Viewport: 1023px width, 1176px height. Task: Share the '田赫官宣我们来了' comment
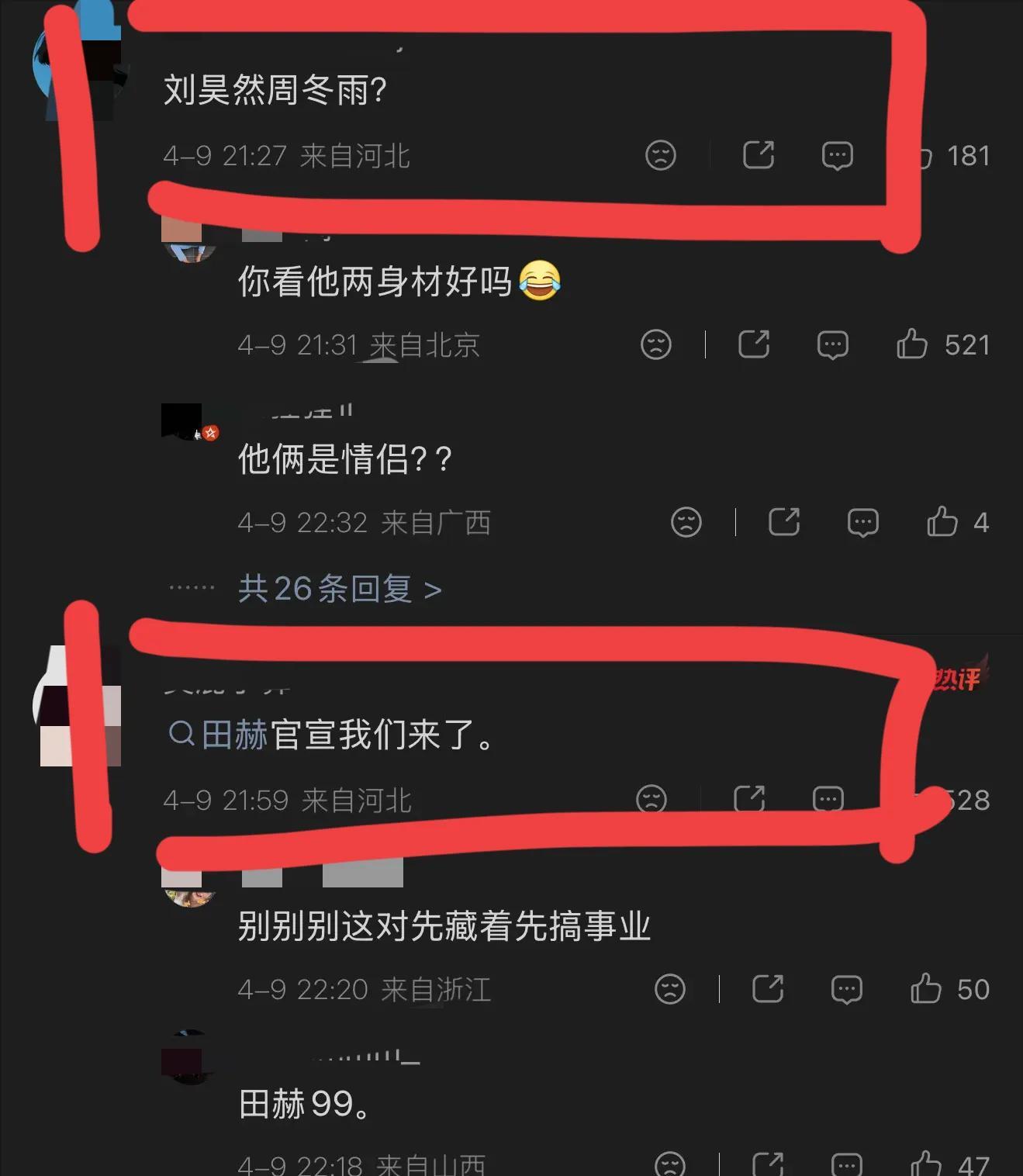(x=748, y=799)
